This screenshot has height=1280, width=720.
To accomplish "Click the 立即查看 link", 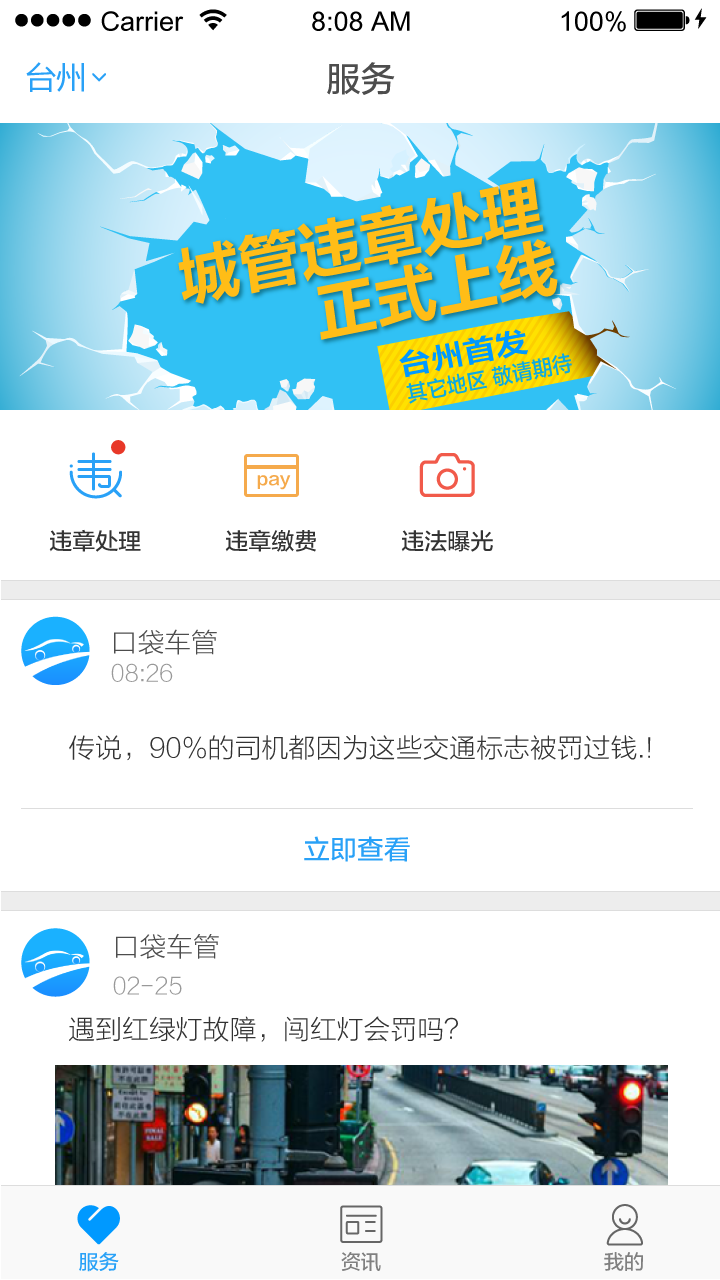I will [357, 848].
